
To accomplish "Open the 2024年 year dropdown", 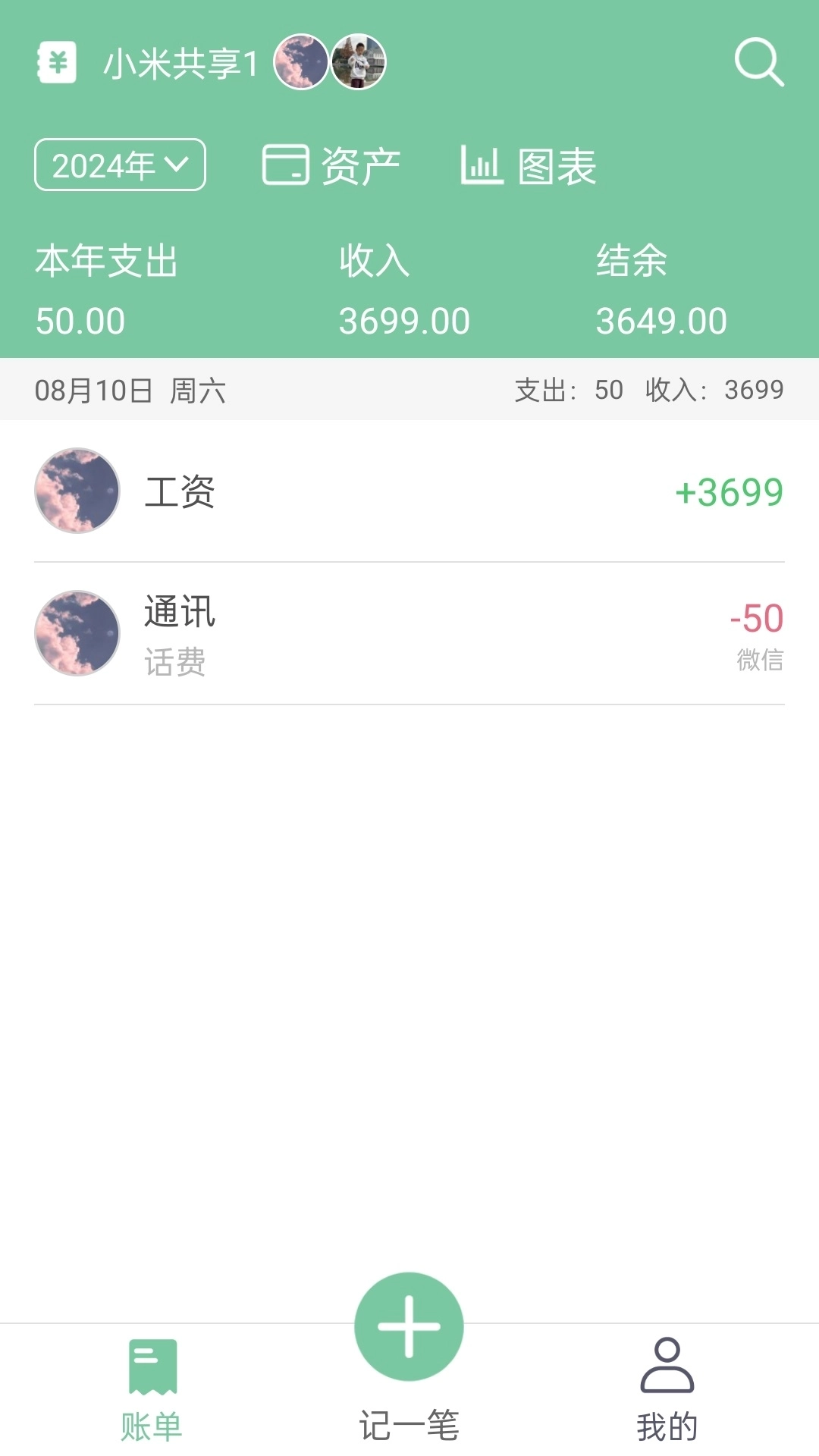I will pyautogui.click(x=119, y=163).
